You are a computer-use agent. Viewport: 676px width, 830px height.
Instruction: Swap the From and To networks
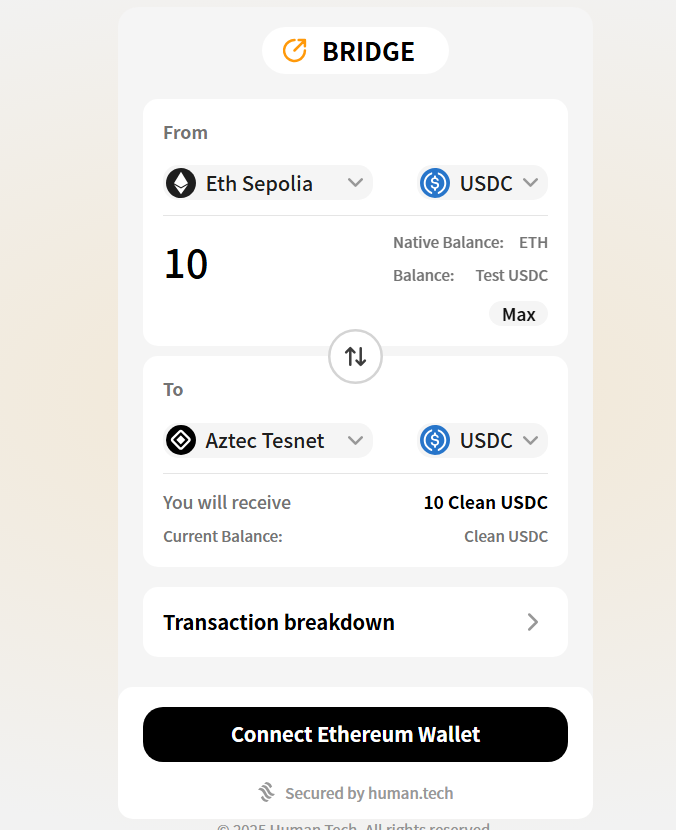click(355, 356)
